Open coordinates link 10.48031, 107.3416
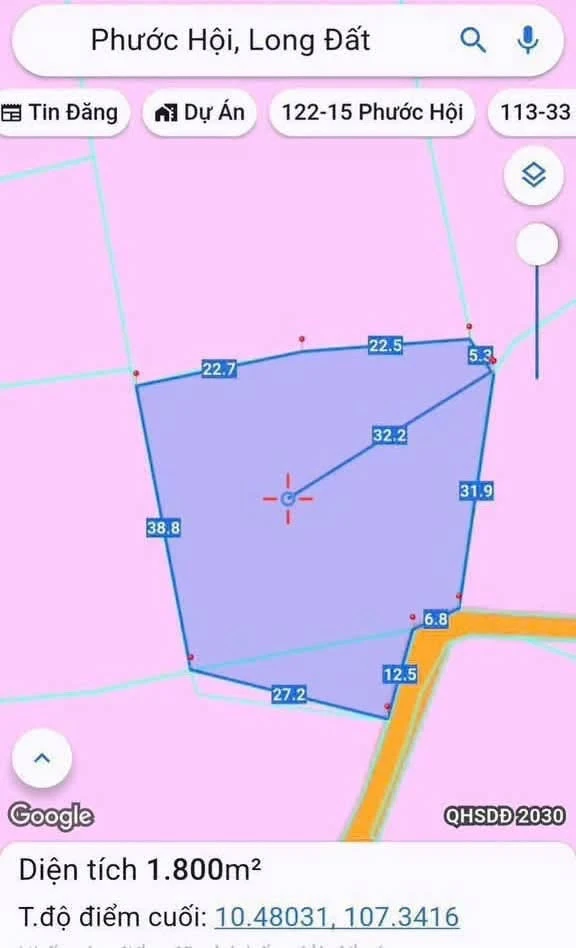The image size is (576, 948). (x=337, y=917)
